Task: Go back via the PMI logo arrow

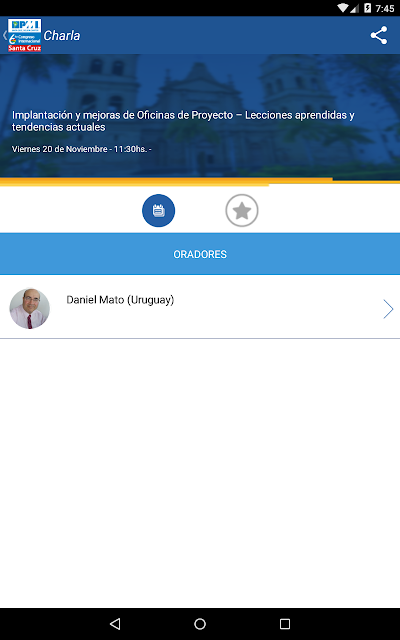Action: (x=22, y=35)
